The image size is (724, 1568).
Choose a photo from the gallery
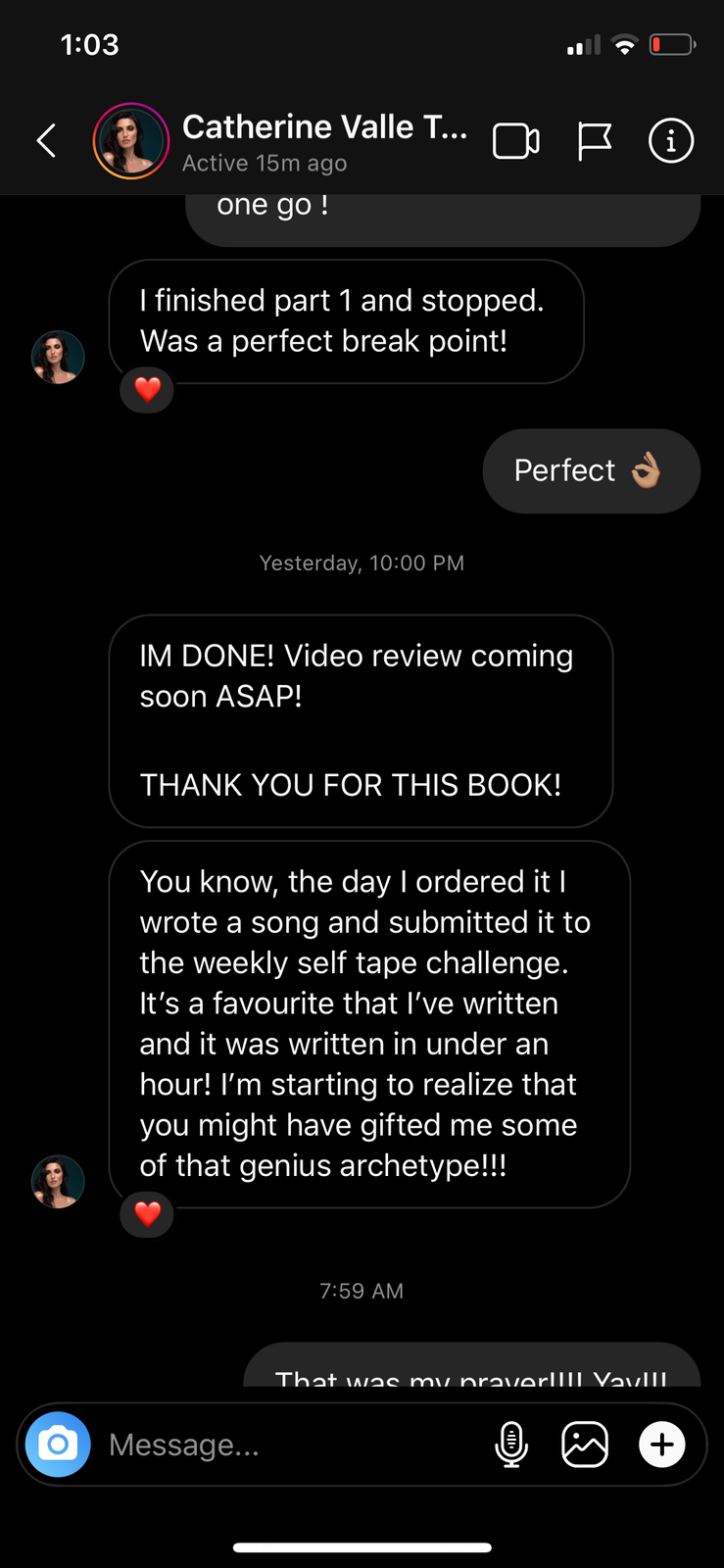[585, 1445]
